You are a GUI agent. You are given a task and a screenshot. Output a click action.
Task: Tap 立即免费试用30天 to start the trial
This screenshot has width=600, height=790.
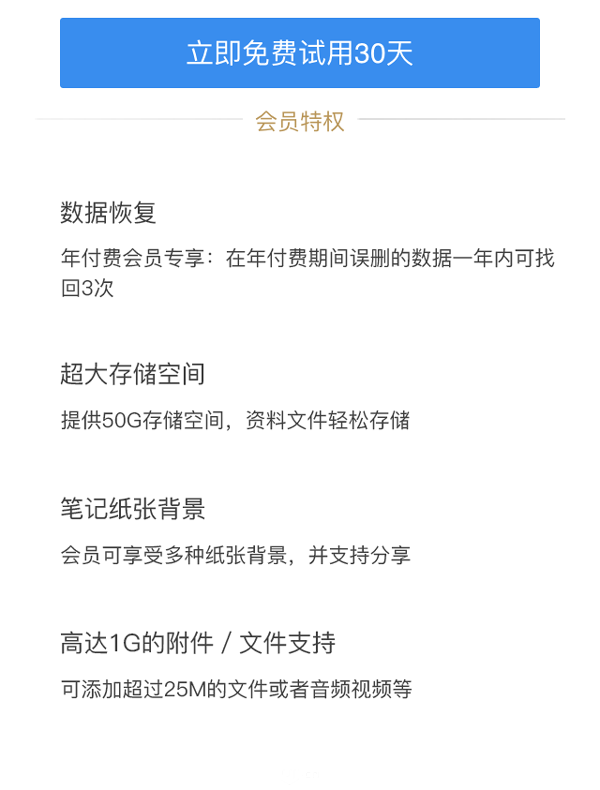pyautogui.click(x=300, y=53)
